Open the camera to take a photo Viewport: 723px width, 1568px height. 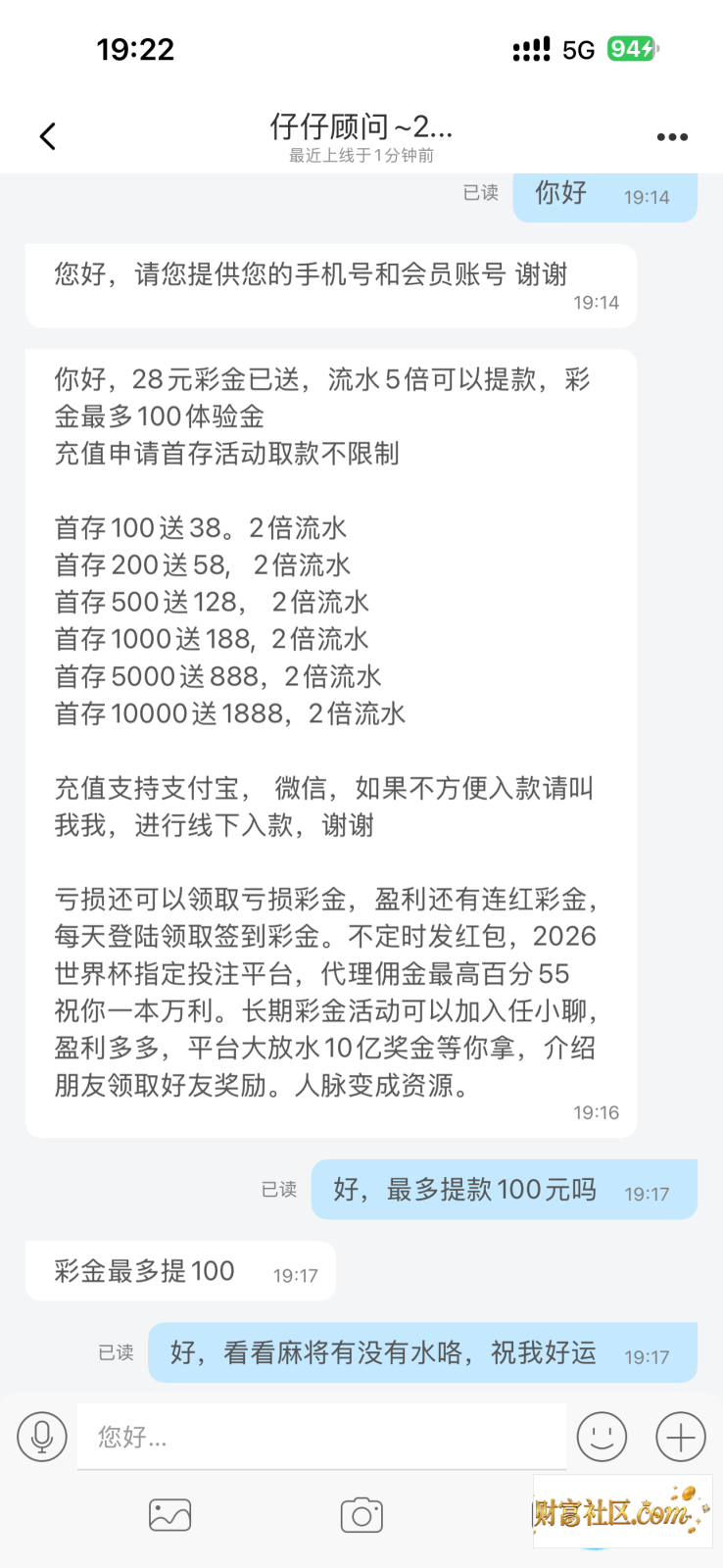(x=361, y=1515)
